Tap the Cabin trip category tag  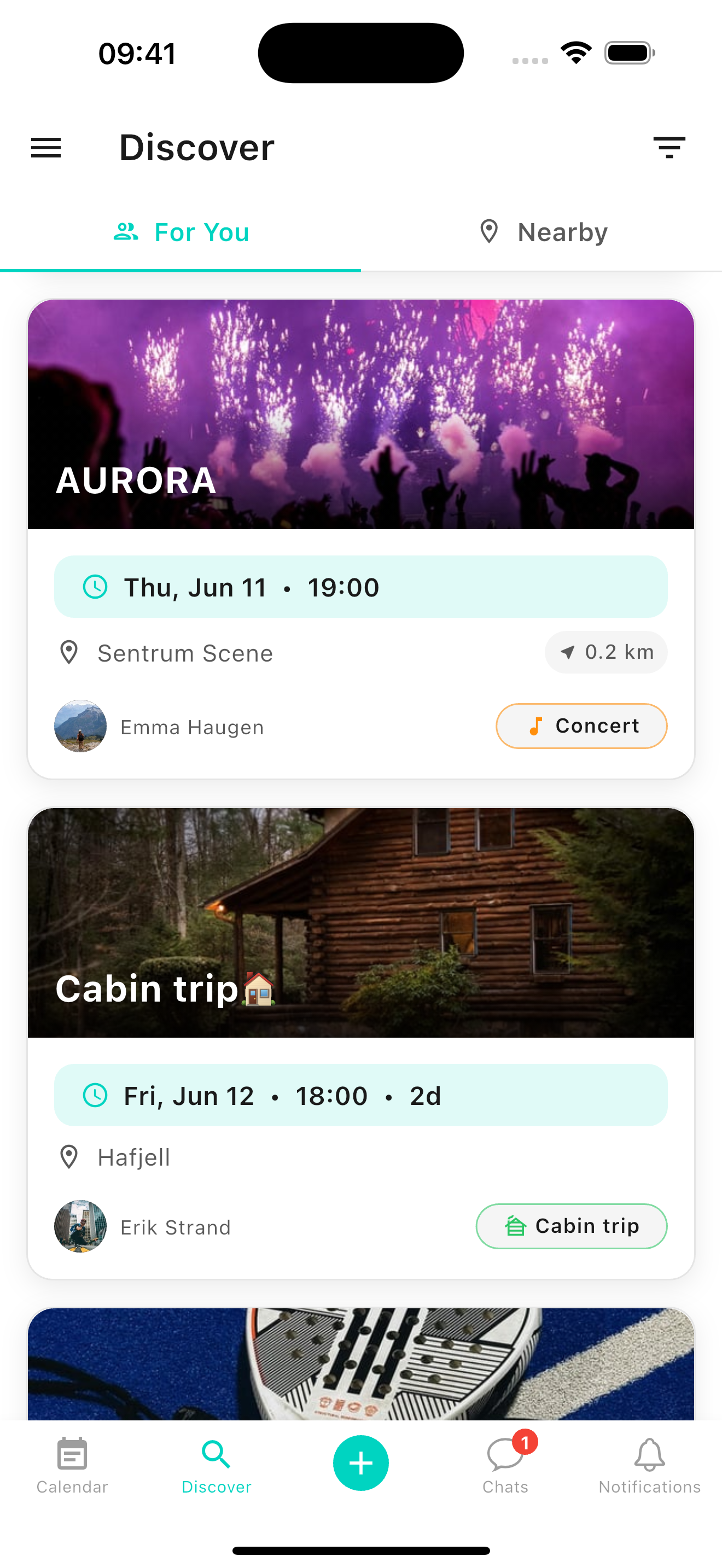[x=570, y=1226]
